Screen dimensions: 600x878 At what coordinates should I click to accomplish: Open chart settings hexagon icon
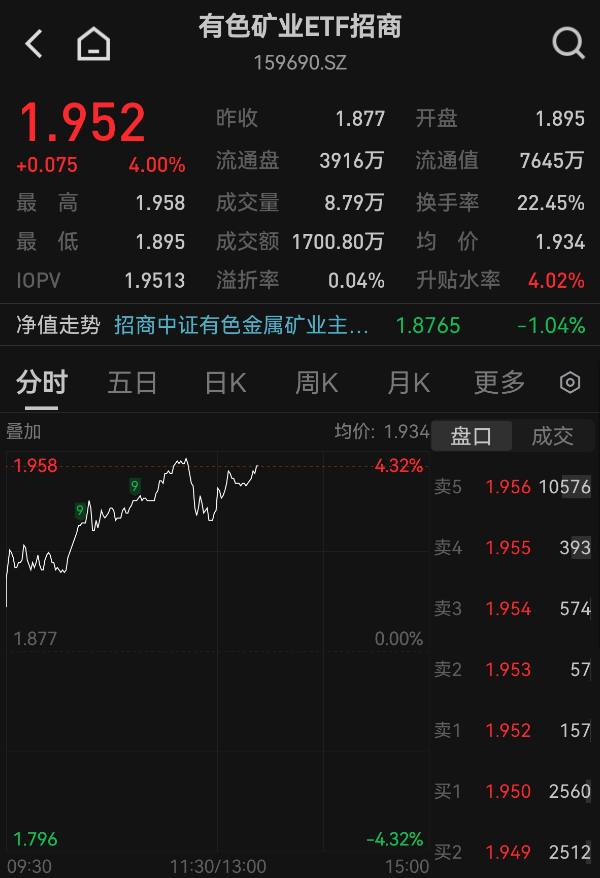pos(570,382)
